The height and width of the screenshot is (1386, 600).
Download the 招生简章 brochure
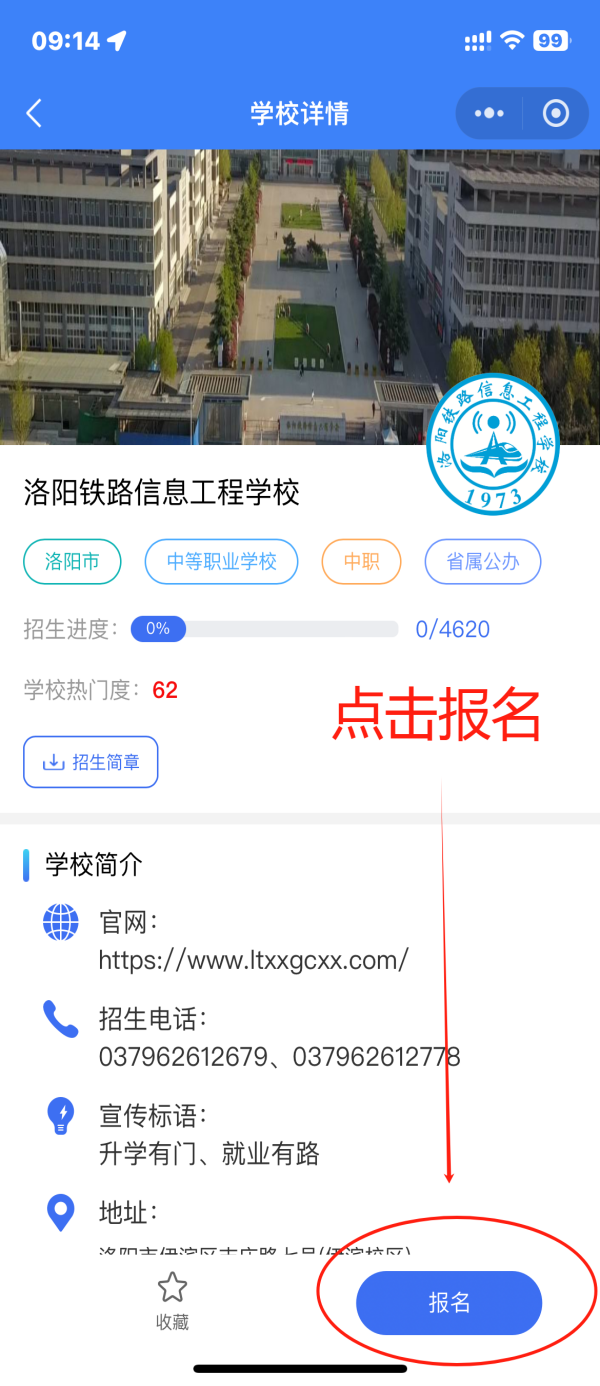click(91, 762)
